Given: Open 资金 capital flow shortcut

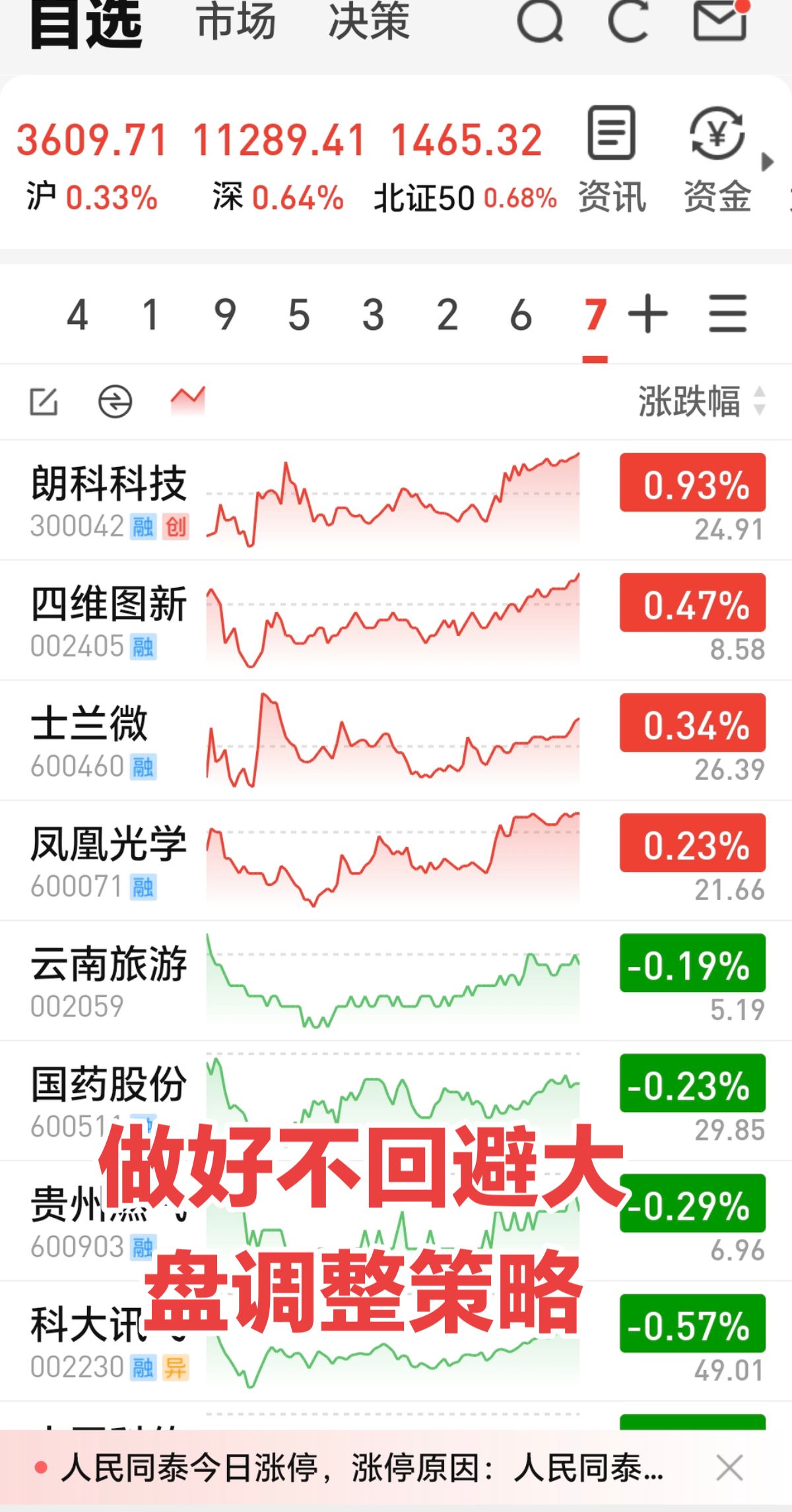Looking at the screenshot, I should coord(717,160).
